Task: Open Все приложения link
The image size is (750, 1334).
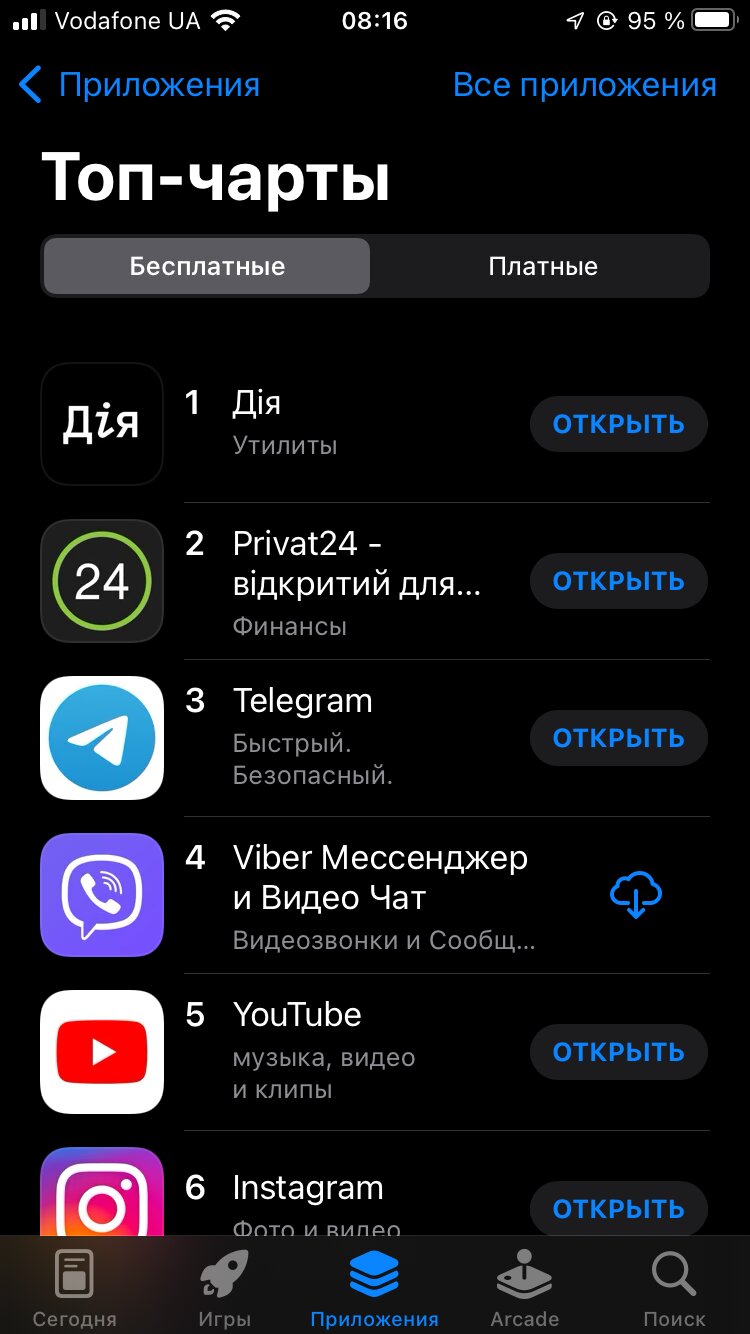Action: point(584,85)
